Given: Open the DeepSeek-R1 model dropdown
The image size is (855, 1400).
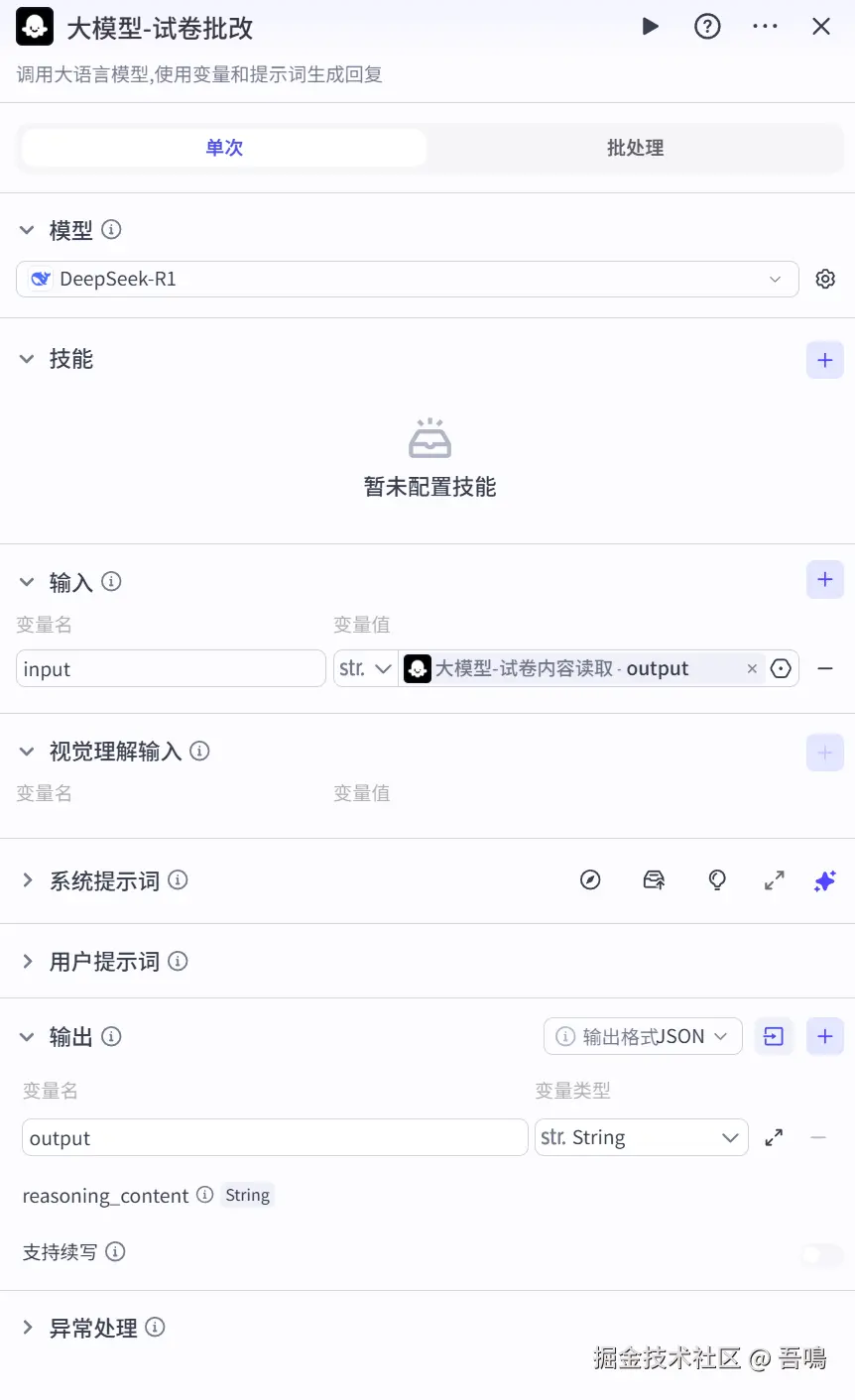Looking at the screenshot, I should coord(408,280).
